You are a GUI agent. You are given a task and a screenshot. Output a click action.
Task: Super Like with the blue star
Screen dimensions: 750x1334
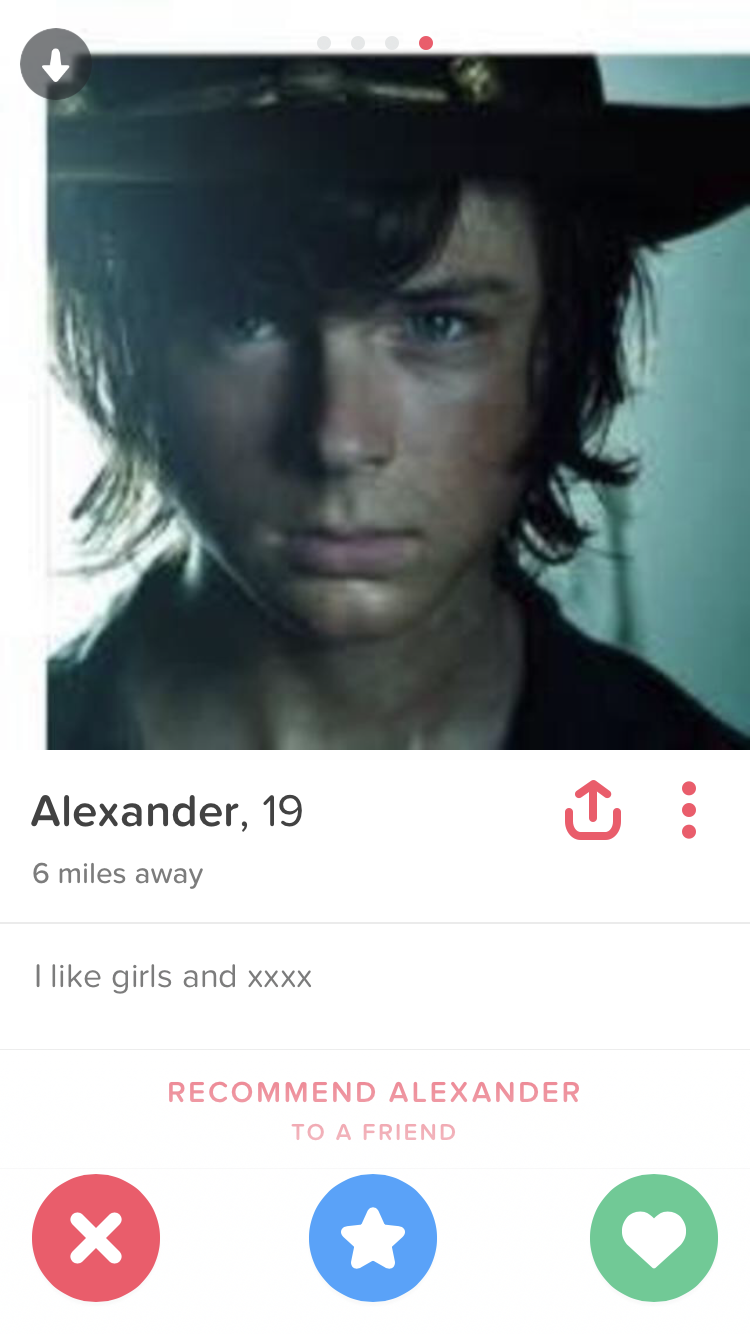pos(373,1237)
